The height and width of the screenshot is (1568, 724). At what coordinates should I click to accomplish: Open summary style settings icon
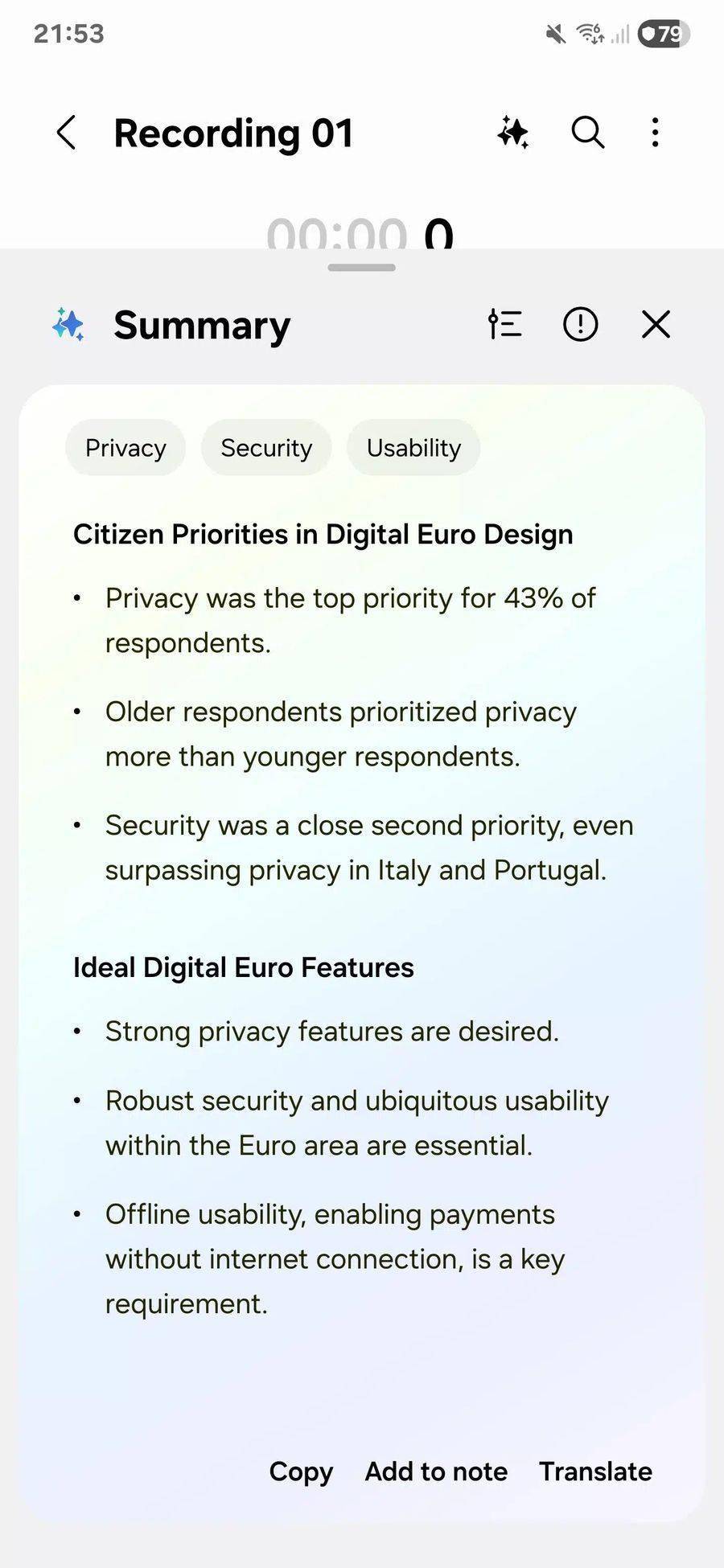(x=505, y=325)
